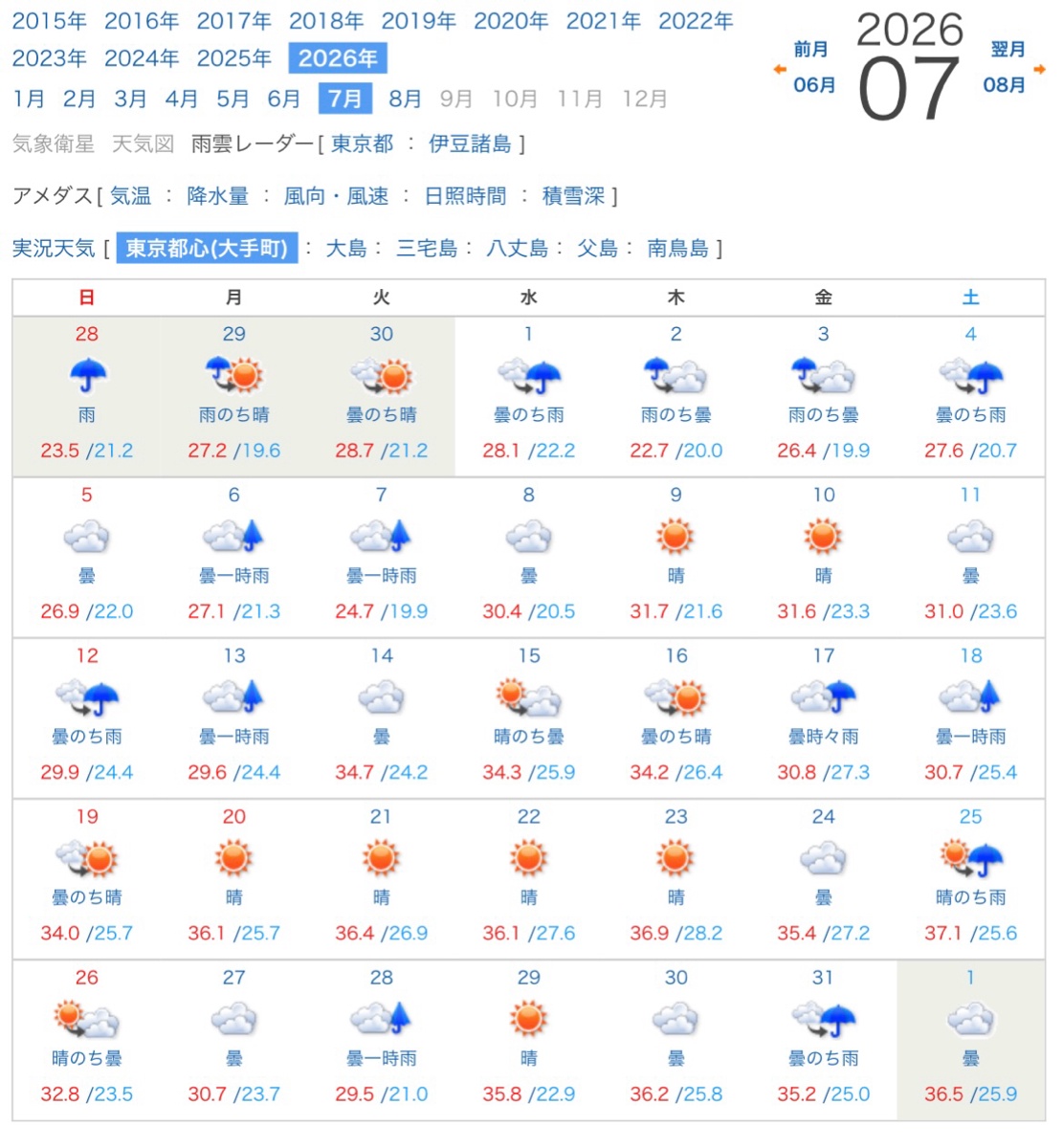1063x1148 pixels.
Task: Go to previous month 06月
Action: 813,85
